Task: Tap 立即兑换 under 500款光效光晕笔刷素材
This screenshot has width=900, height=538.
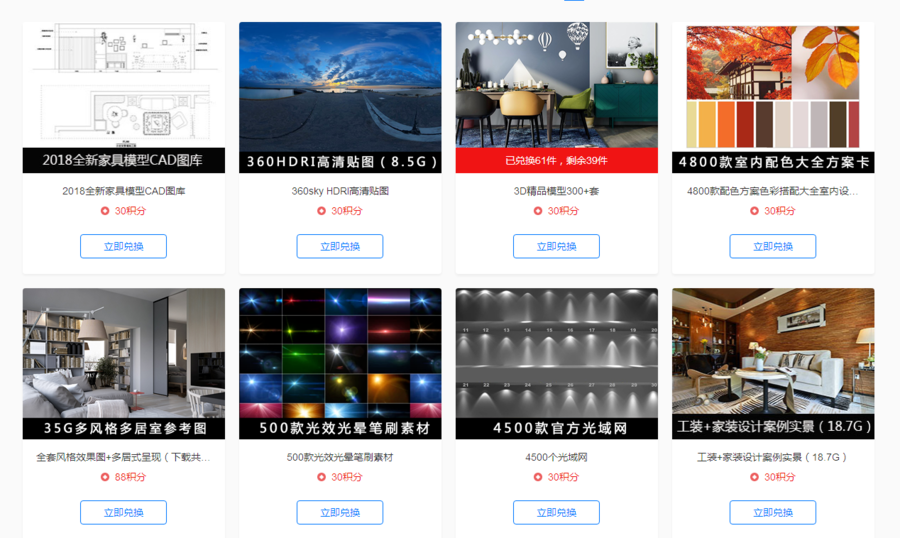Action: click(x=340, y=513)
